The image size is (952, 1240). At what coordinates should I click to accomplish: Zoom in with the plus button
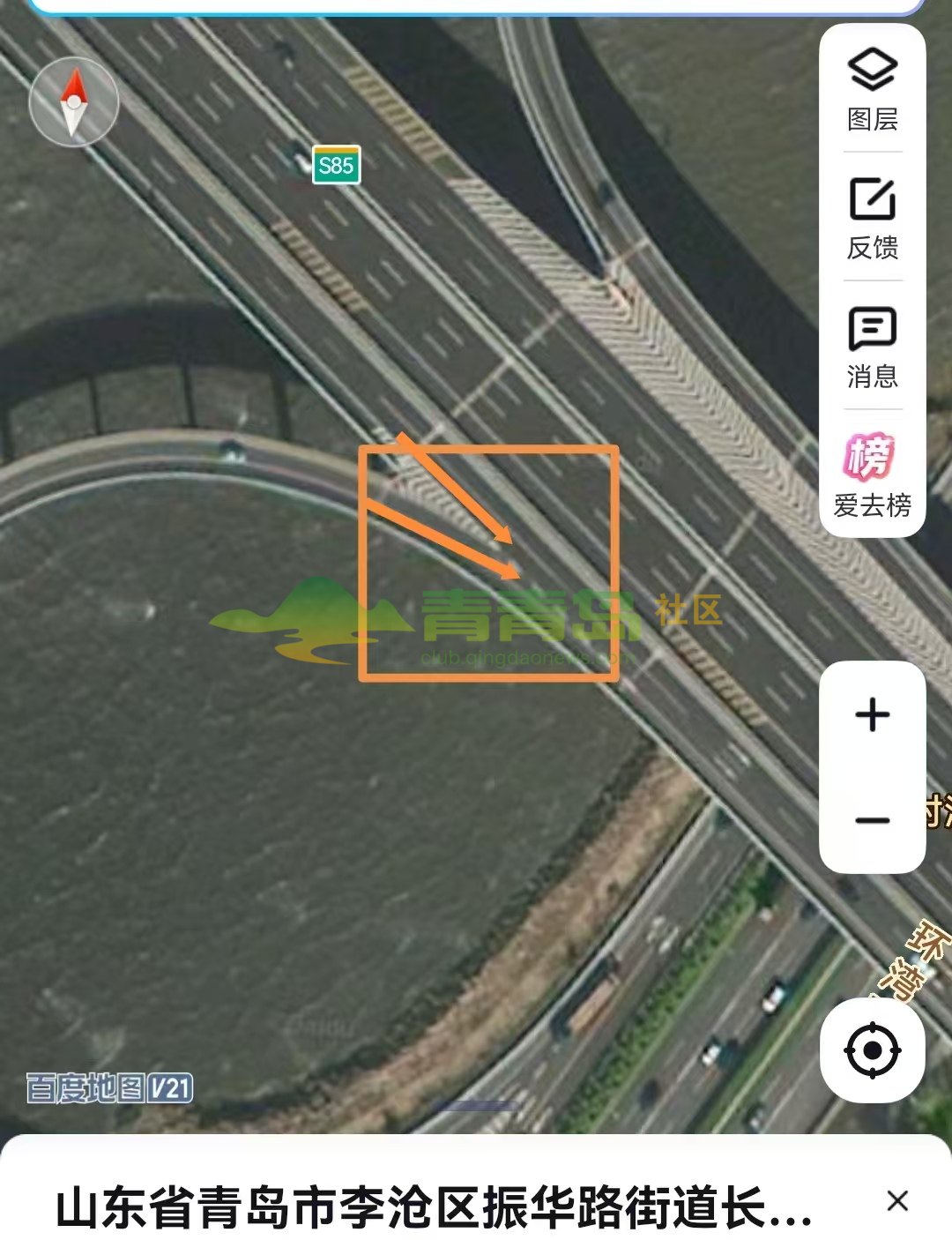click(872, 714)
